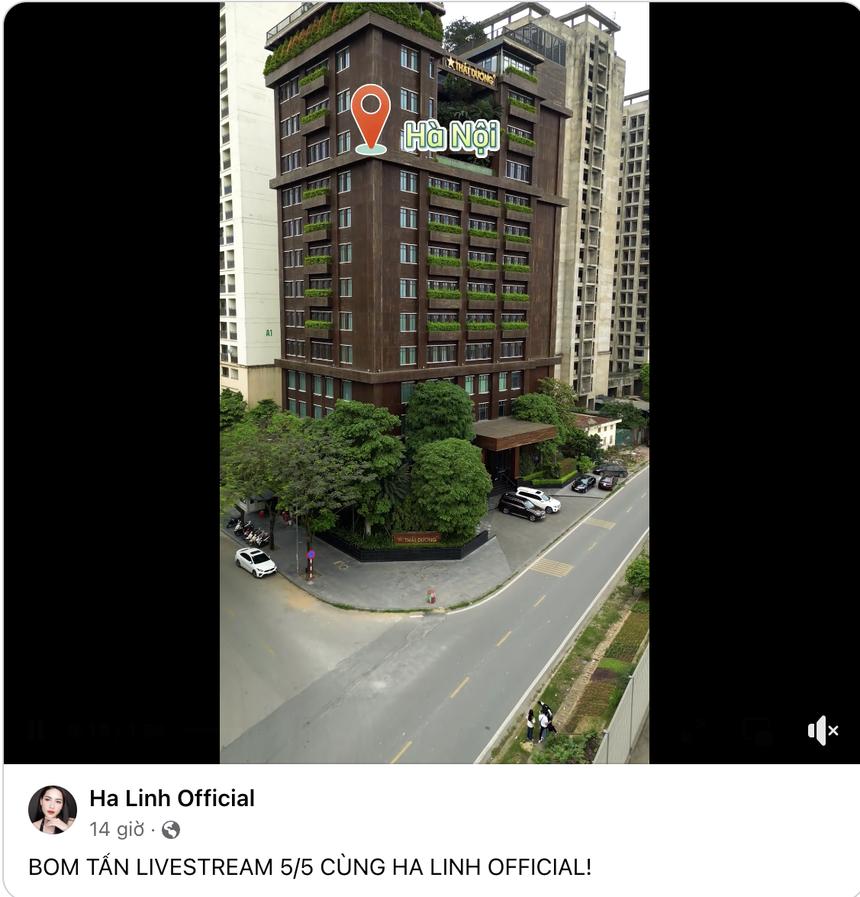Screen dimensions: 860x897
Task: Open Ha Linh Official's circular profile avatar
Action: 53,810
